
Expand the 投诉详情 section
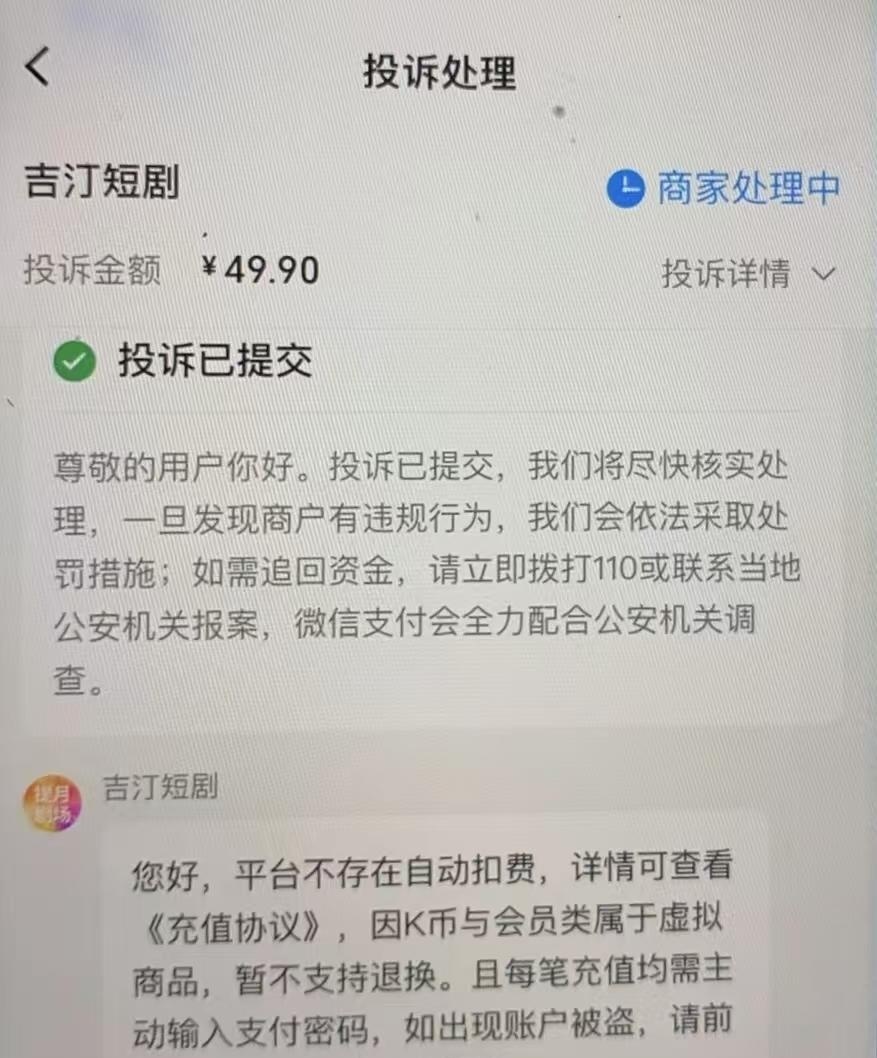coord(748,273)
